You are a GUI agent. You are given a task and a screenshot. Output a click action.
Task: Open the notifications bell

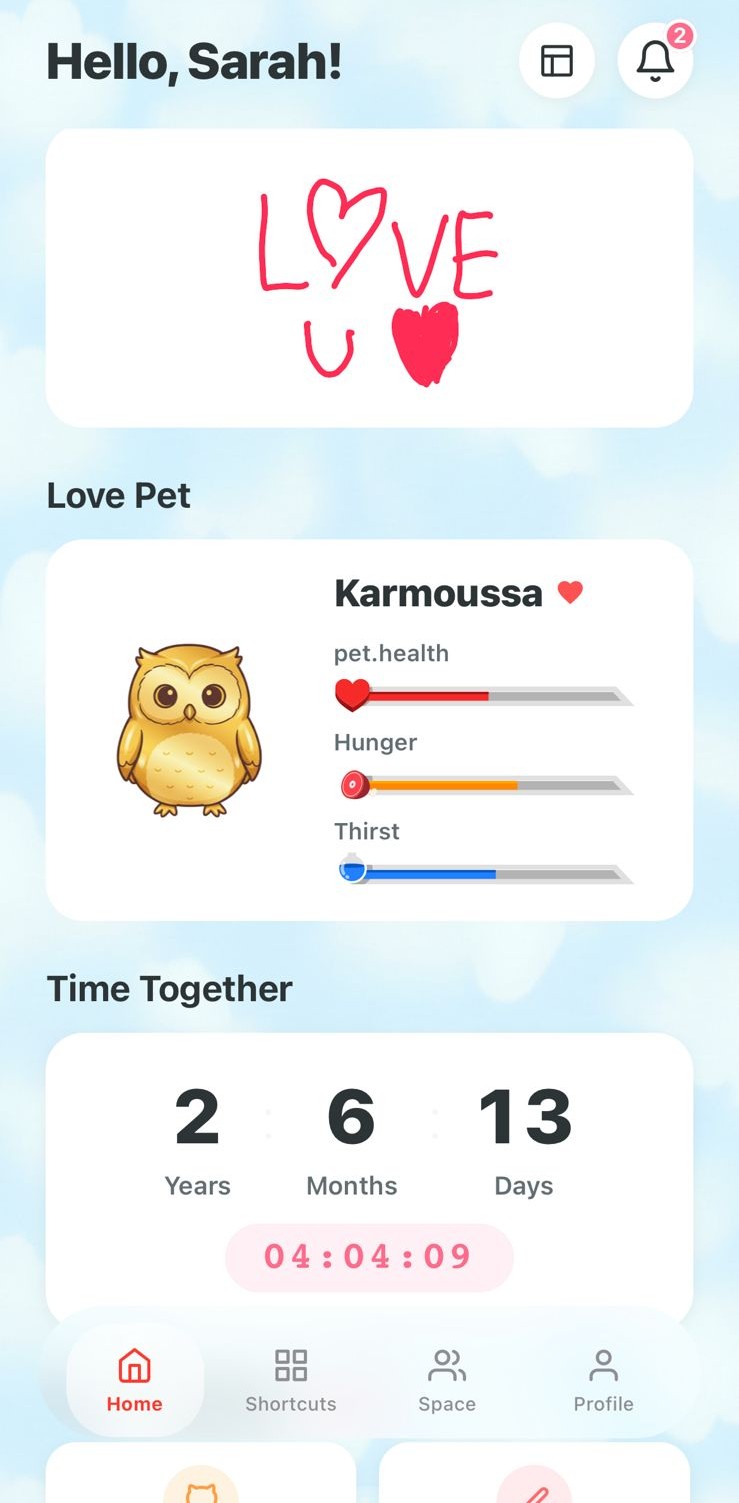click(655, 61)
